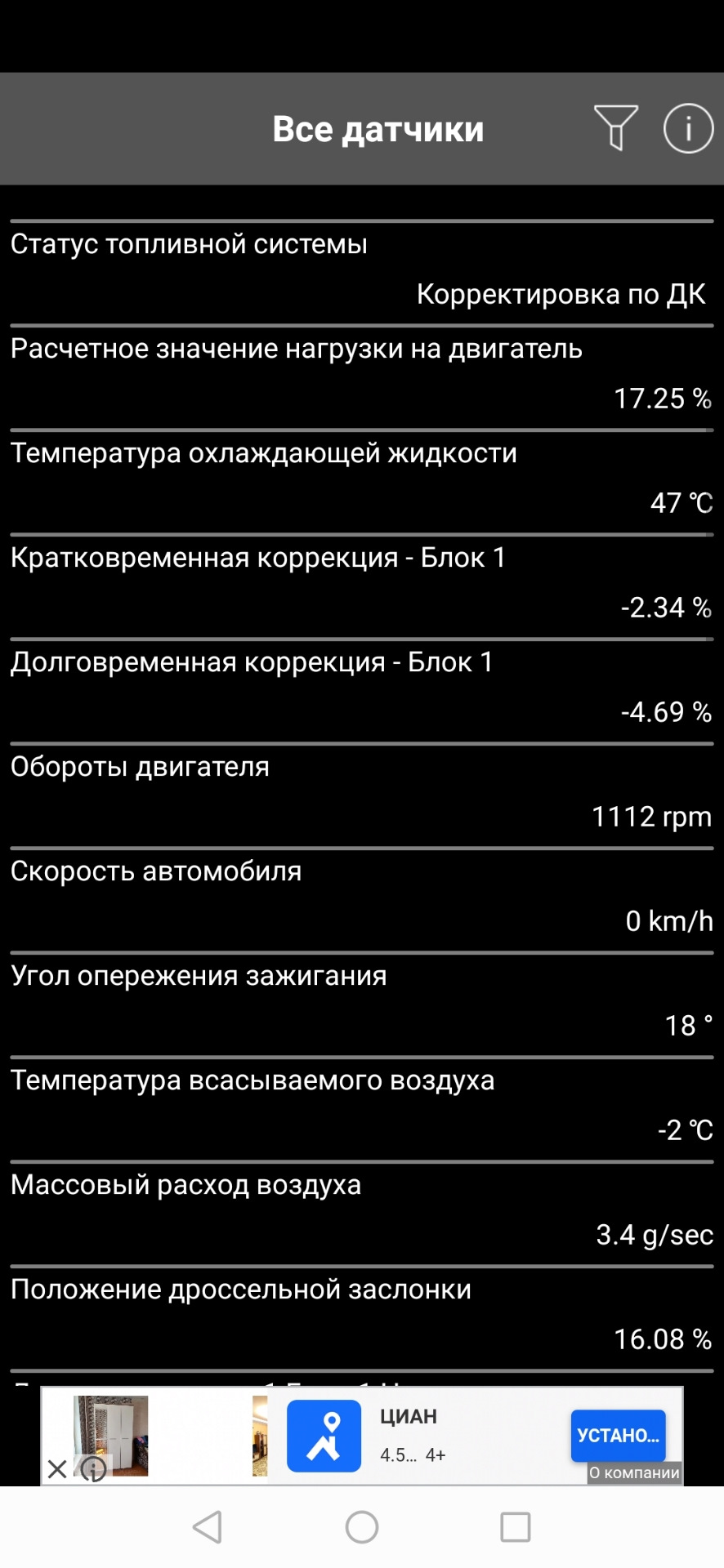Go to the home screen
Screen dimensions: 724x1568
(362, 1526)
